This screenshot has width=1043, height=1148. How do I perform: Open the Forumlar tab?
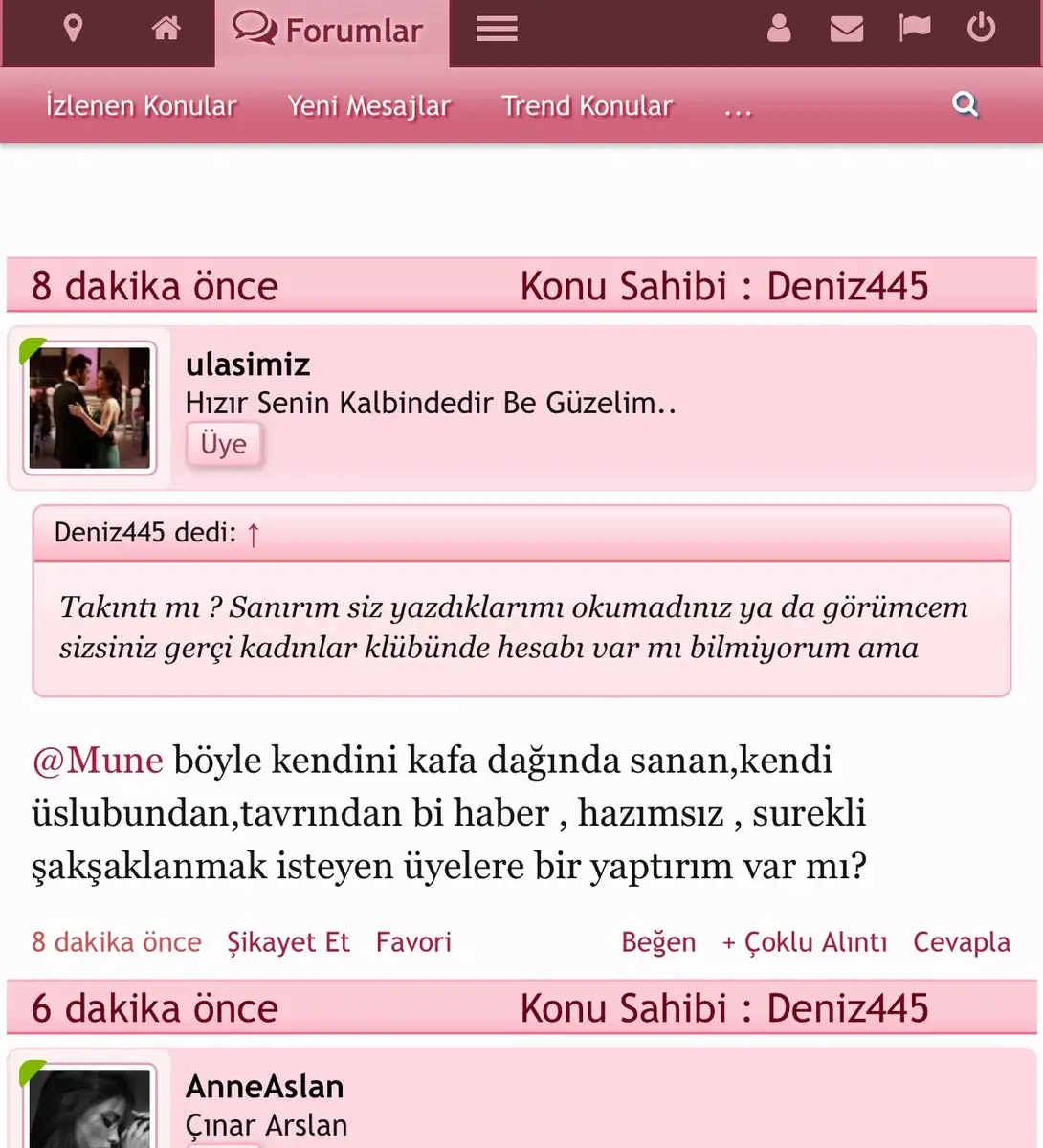point(330,32)
